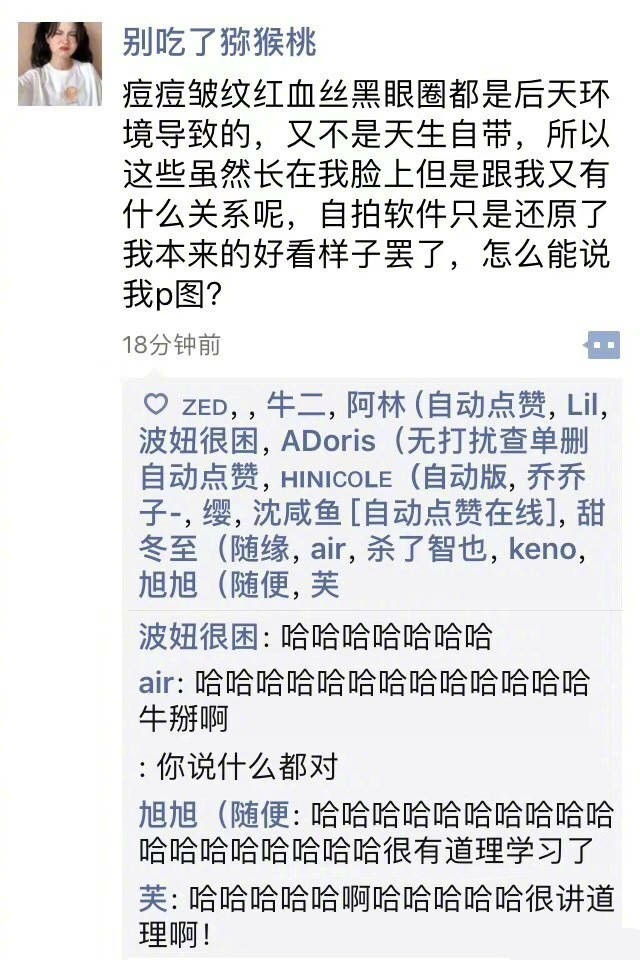View liker keno's profile
Screen dimensions: 640x960
click(x=542, y=549)
